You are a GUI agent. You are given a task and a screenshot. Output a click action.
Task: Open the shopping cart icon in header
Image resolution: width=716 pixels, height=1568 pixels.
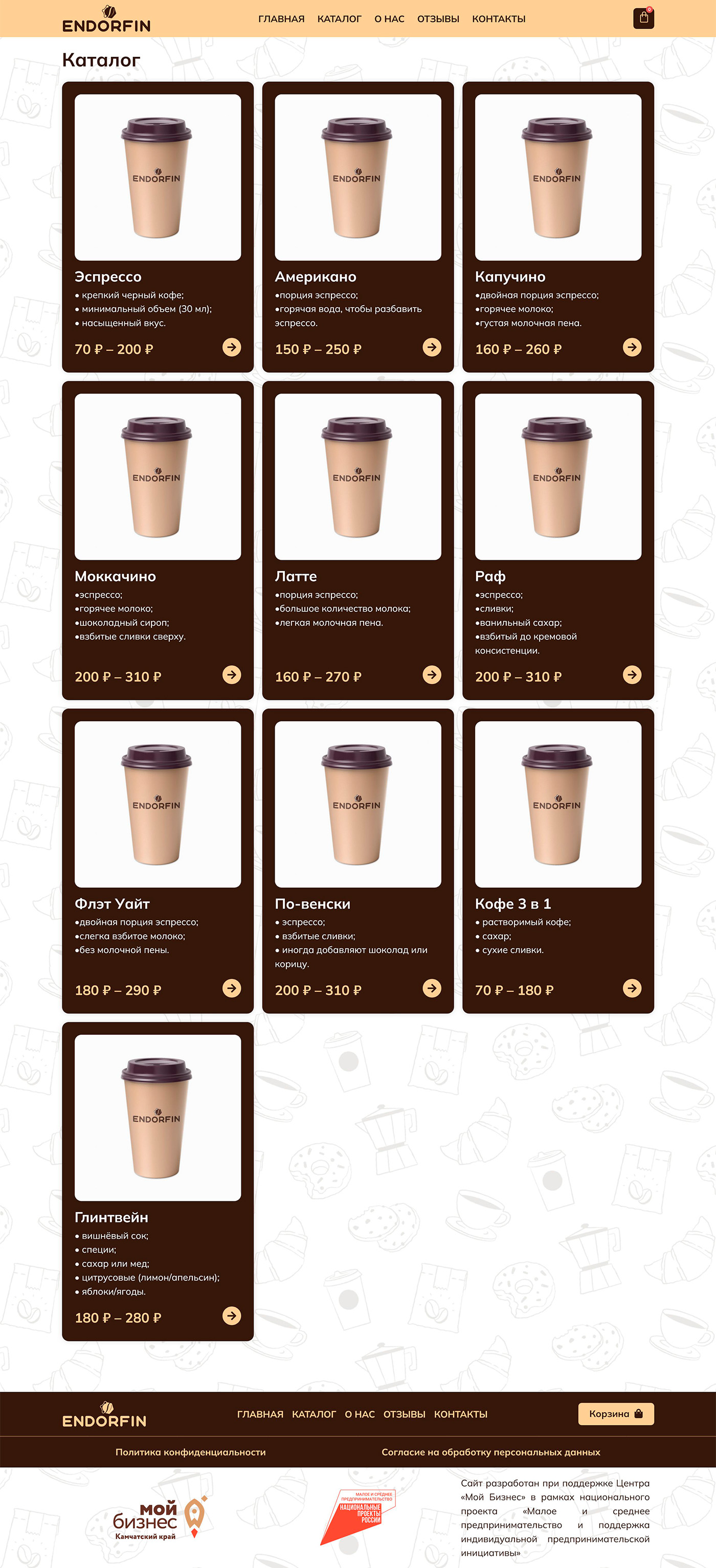[x=643, y=18]
